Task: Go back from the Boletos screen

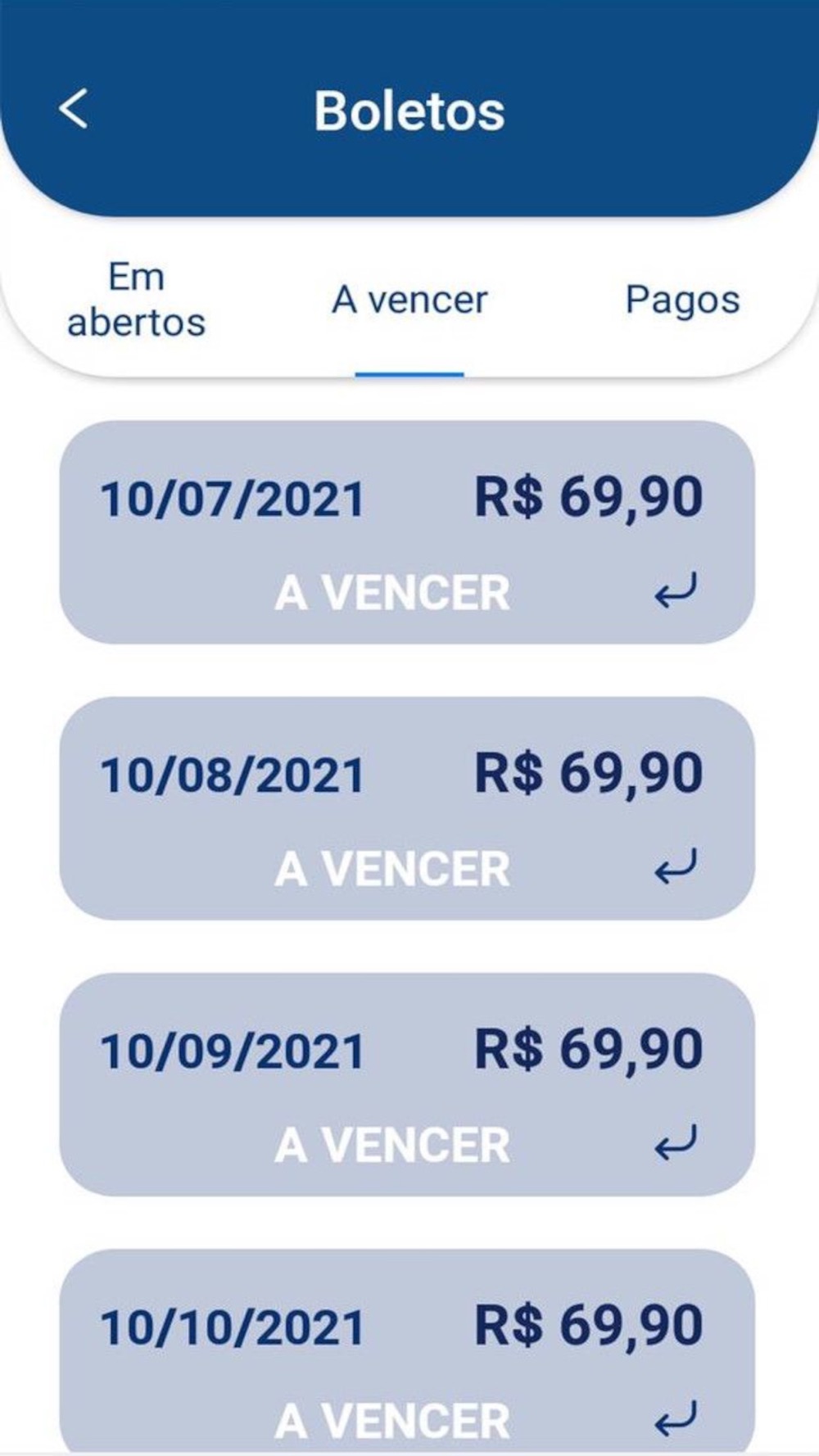Action: [74, 109]
